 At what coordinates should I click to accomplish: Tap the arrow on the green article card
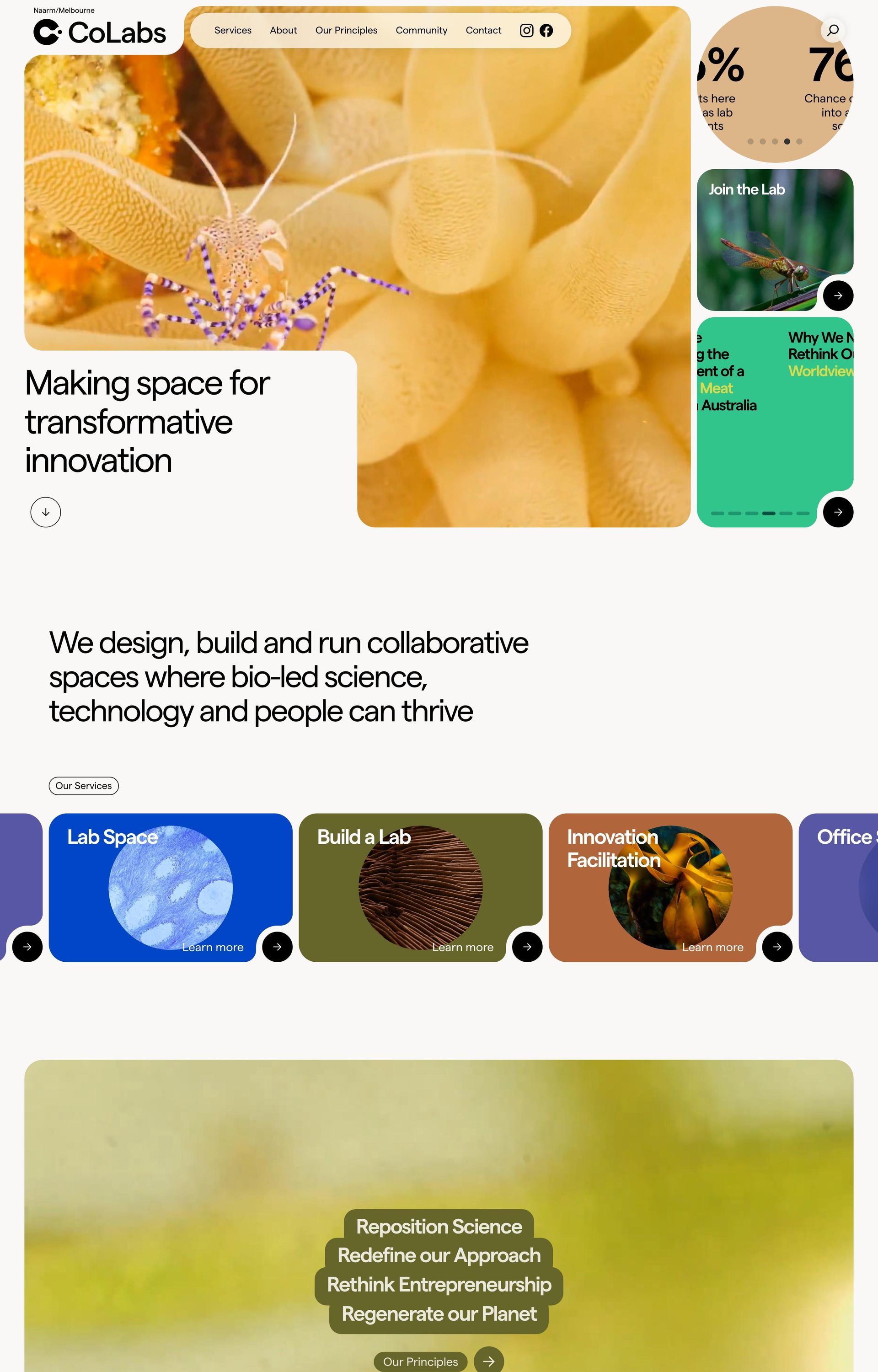coord(837,512)
